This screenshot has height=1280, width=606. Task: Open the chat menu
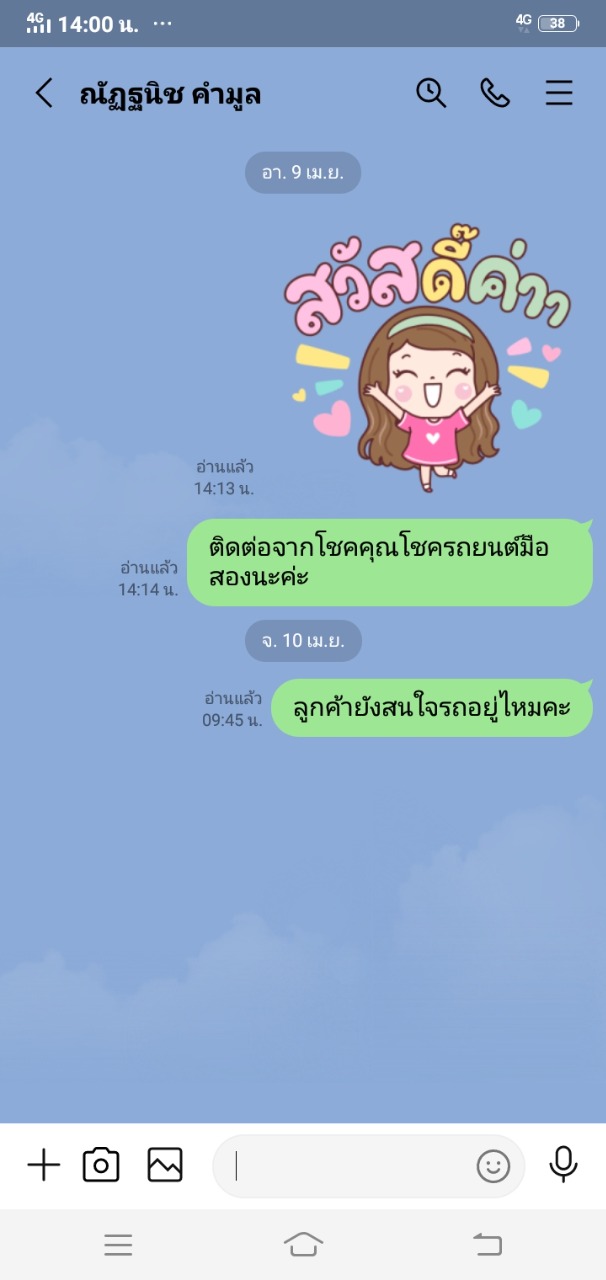point(559,93)
